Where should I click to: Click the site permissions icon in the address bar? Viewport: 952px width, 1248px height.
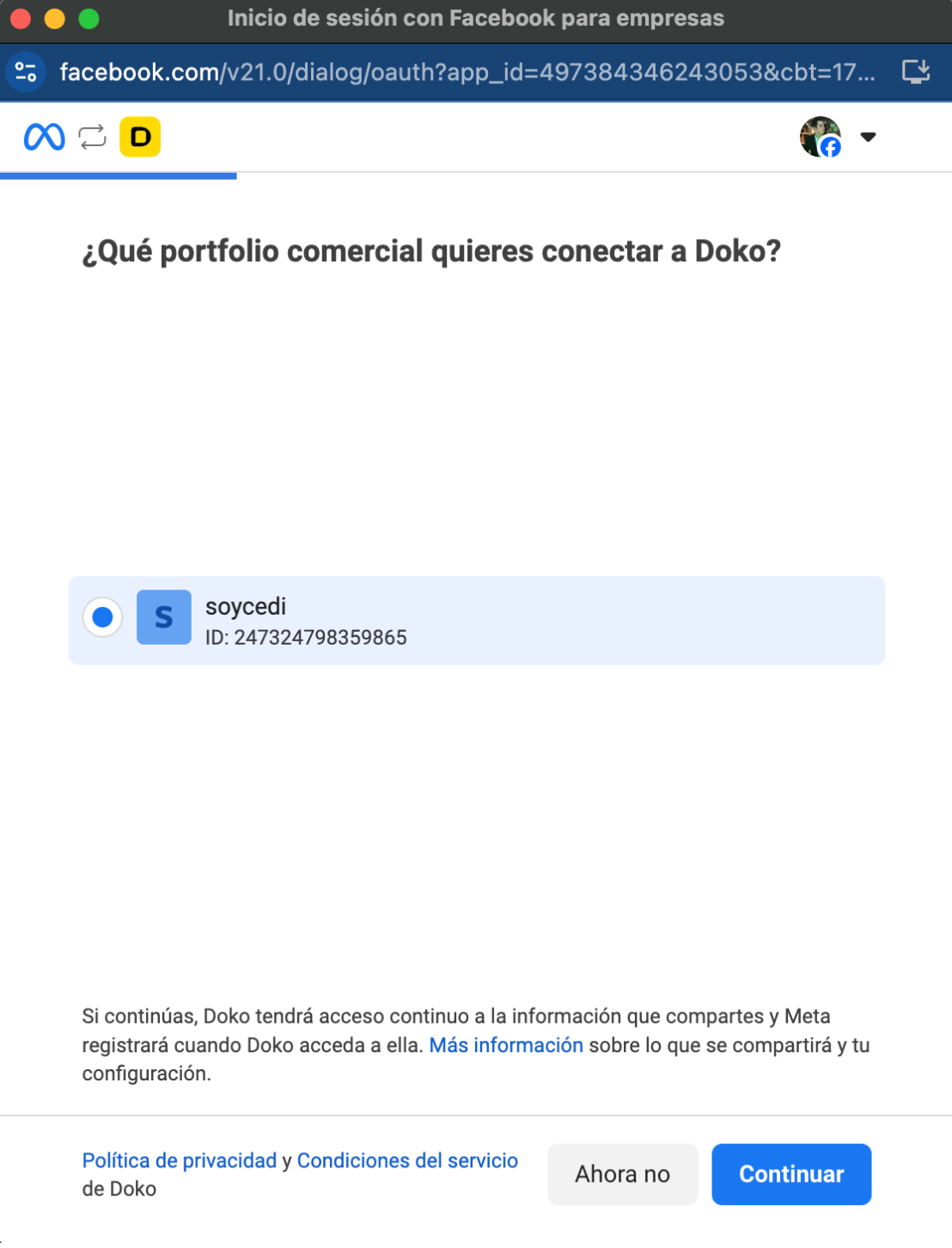(25, 72)
